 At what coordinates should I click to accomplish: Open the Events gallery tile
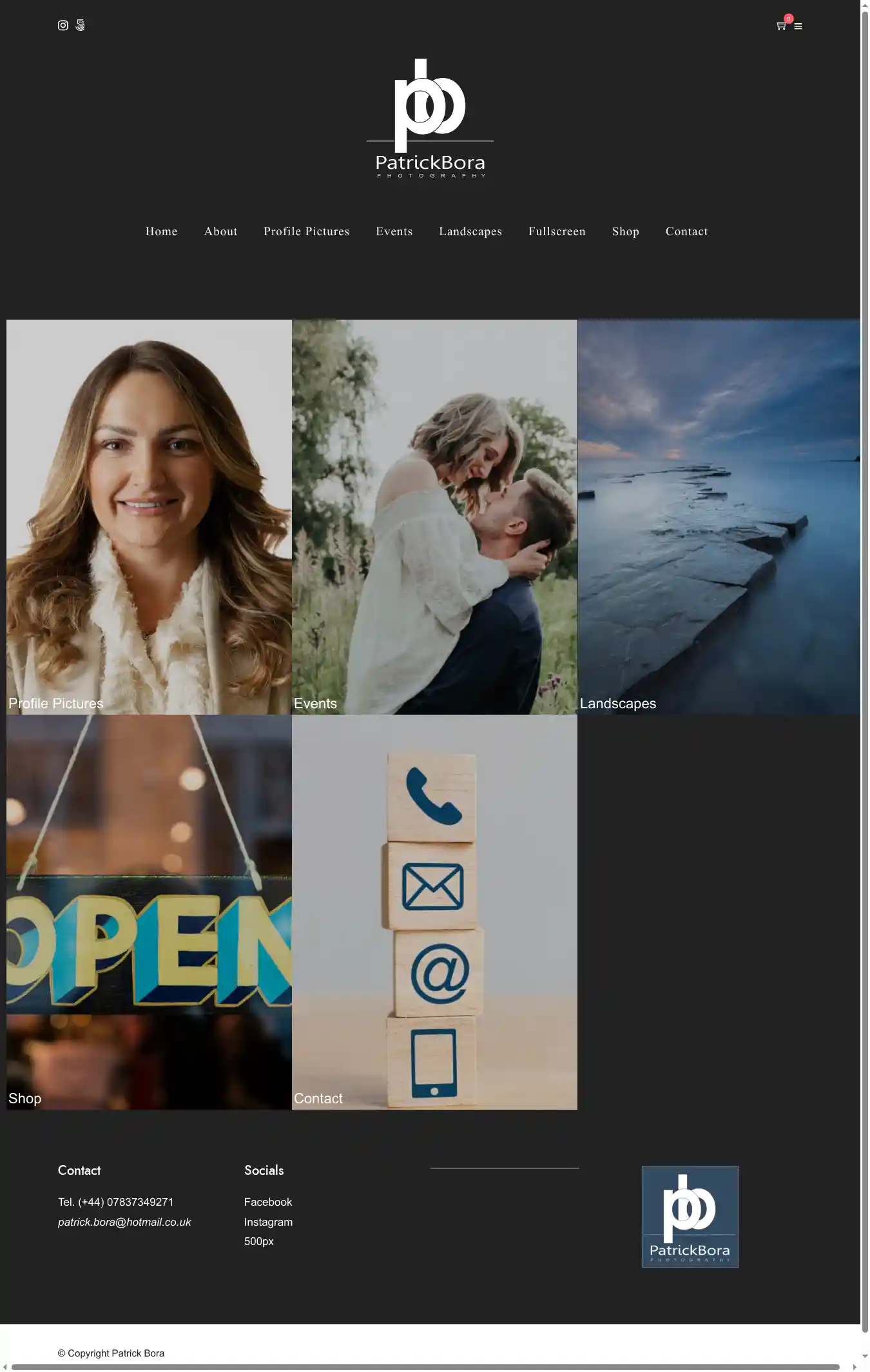[434, 517]
